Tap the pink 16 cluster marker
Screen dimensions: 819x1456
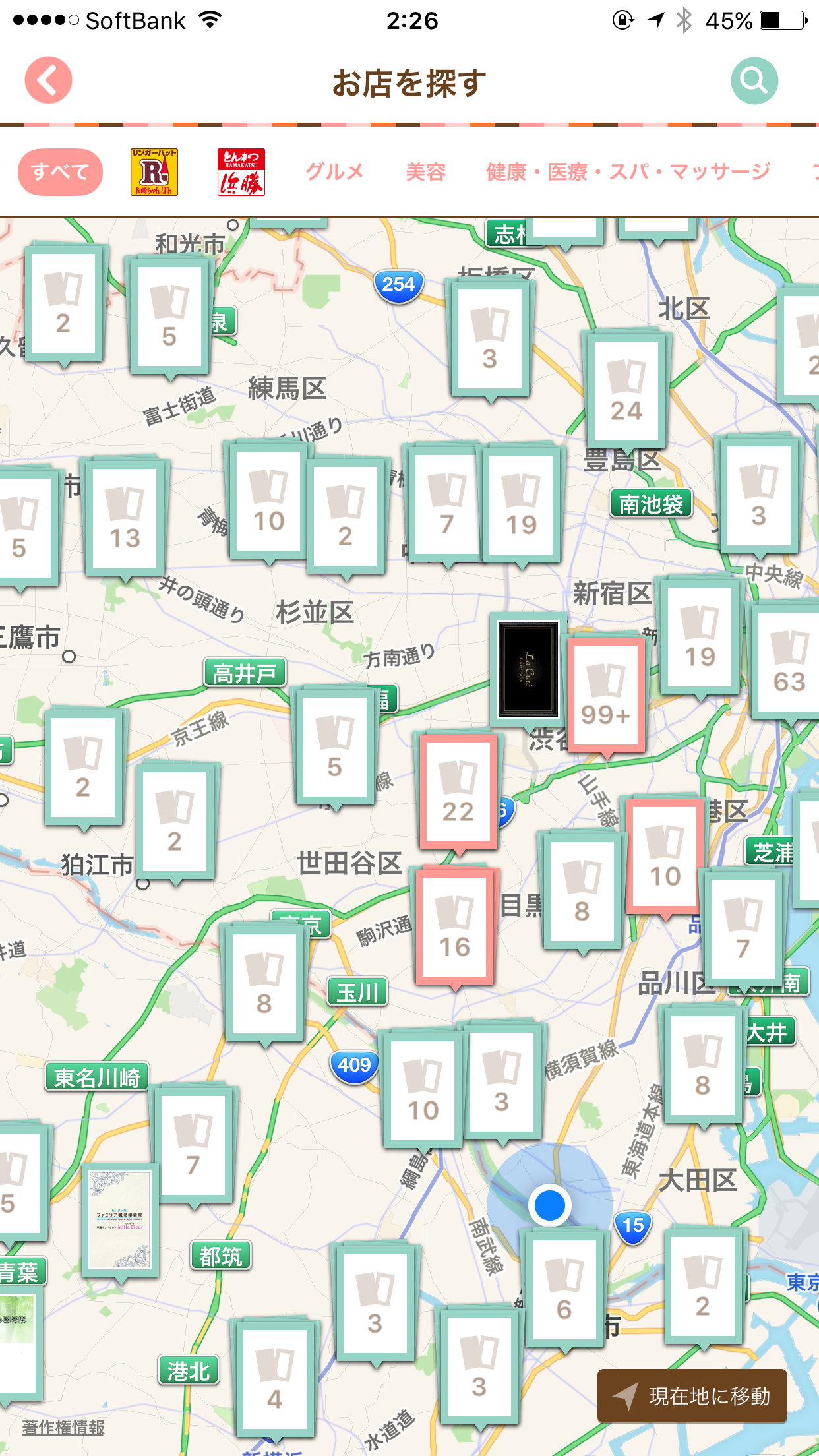click(x=455, y=925)
